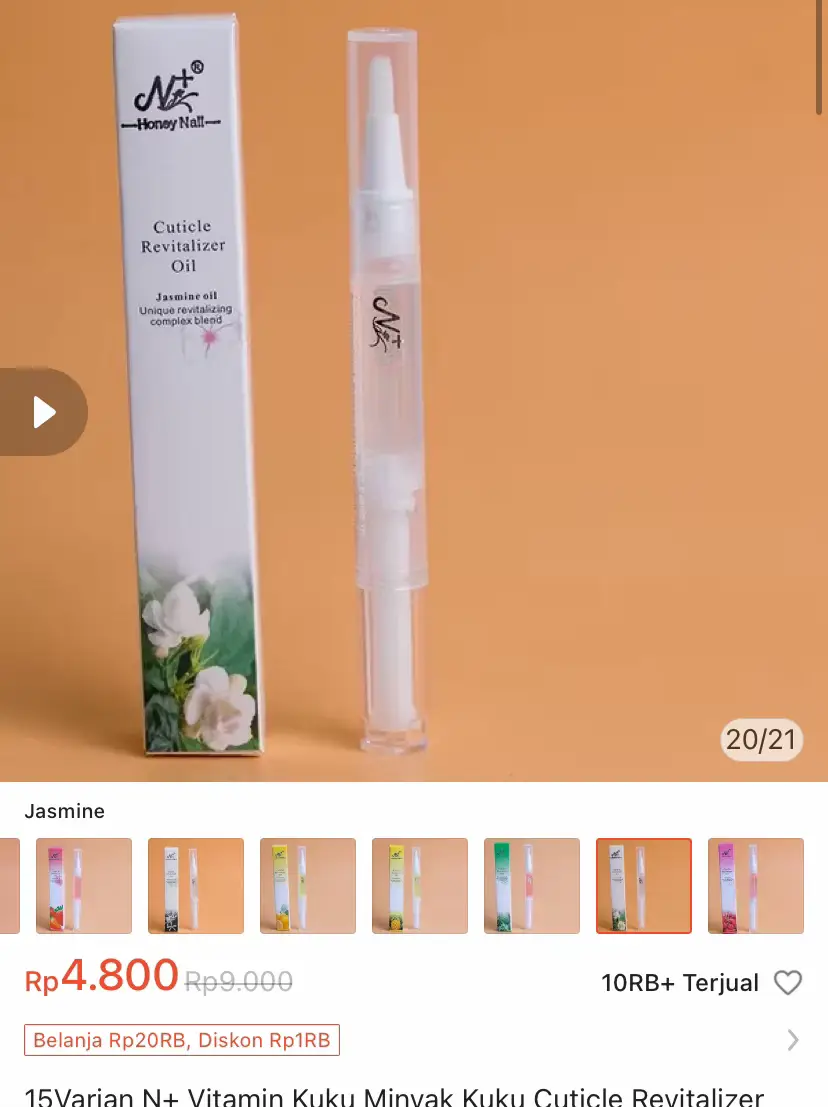This screenshot has height=1107, width=828.
Task: Select the green box variant thumbnail
Action: (x=531, y=886)
